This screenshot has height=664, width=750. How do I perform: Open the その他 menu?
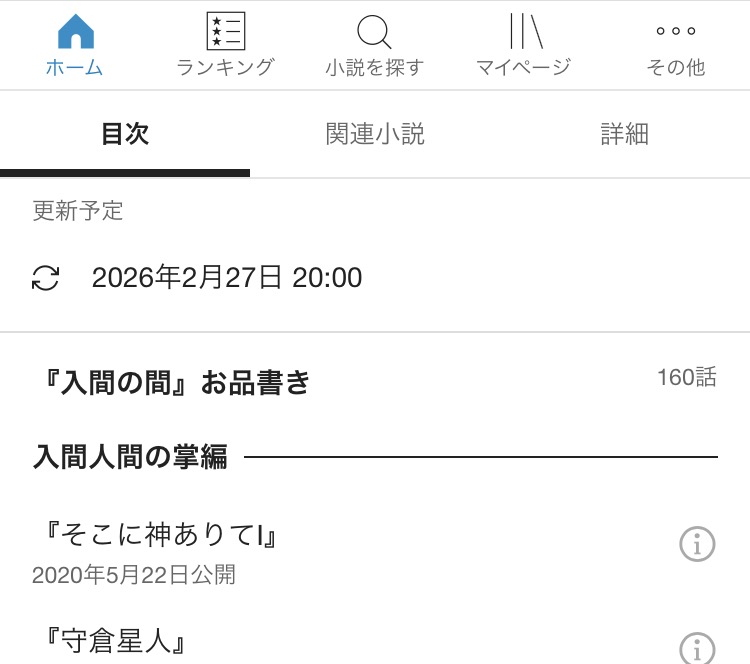tap(675, 46)
